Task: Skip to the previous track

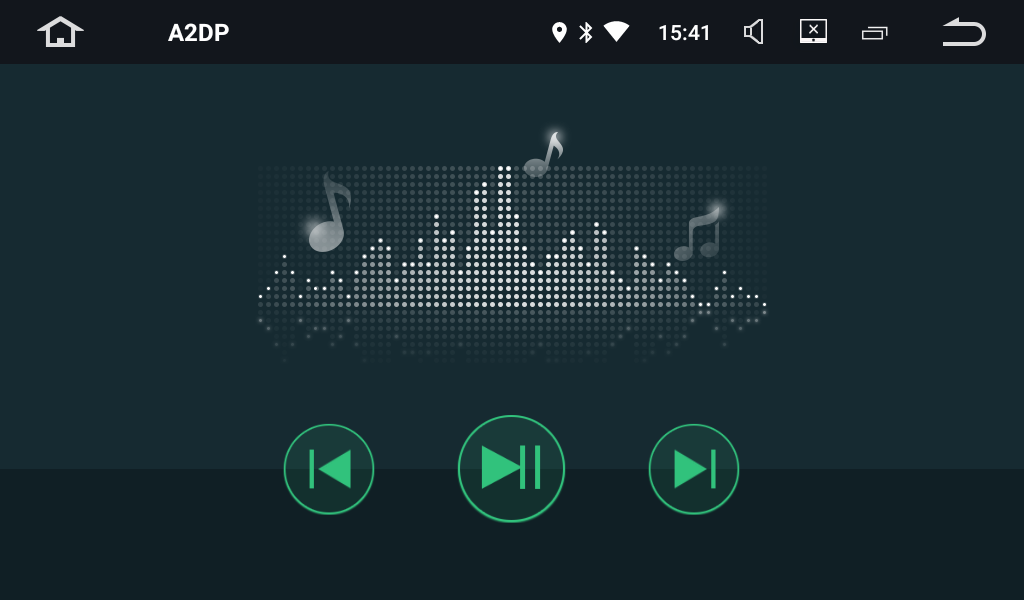Action: 329,469
